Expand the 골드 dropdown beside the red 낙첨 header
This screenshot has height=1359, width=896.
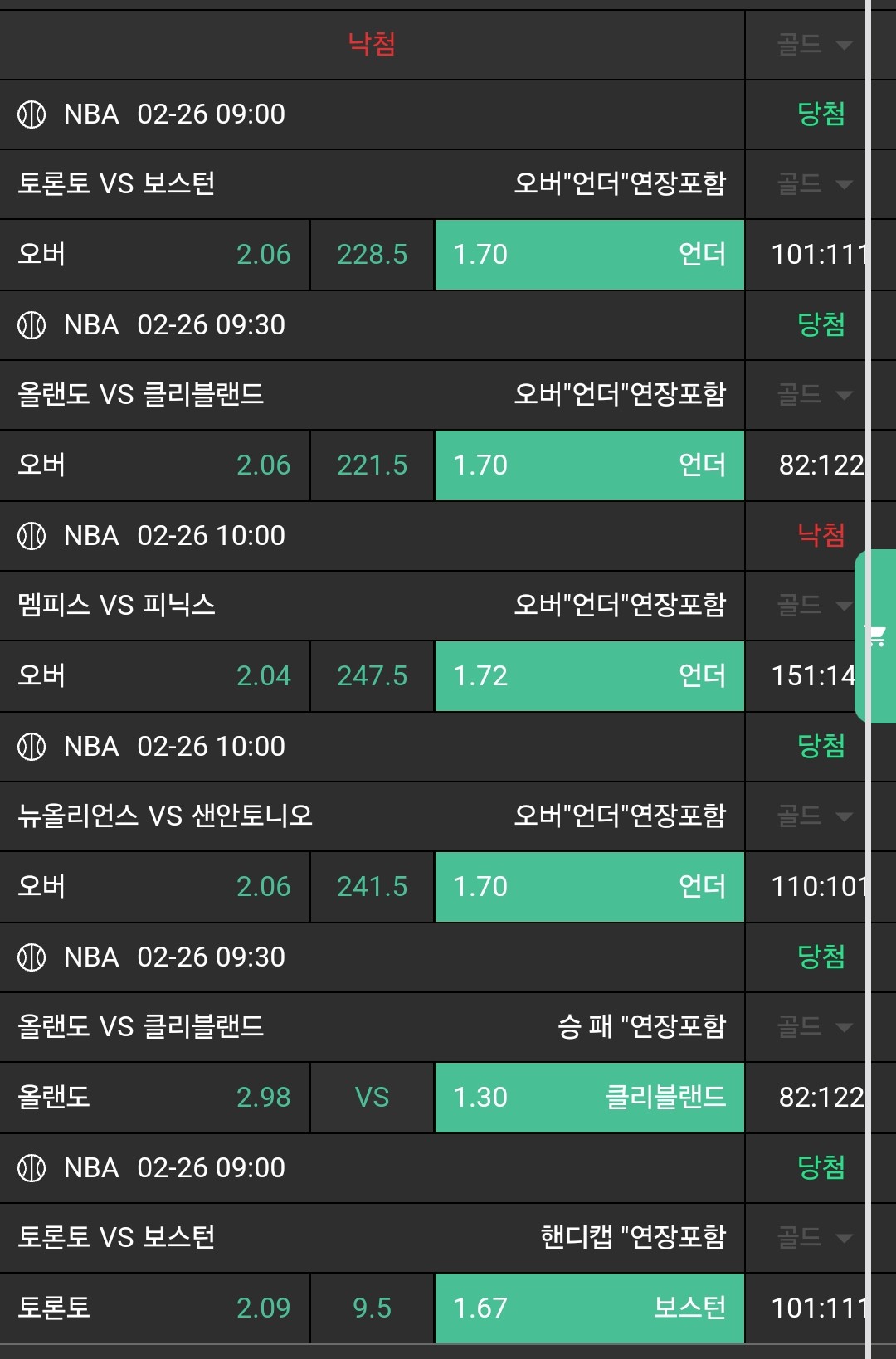[814, 45]
